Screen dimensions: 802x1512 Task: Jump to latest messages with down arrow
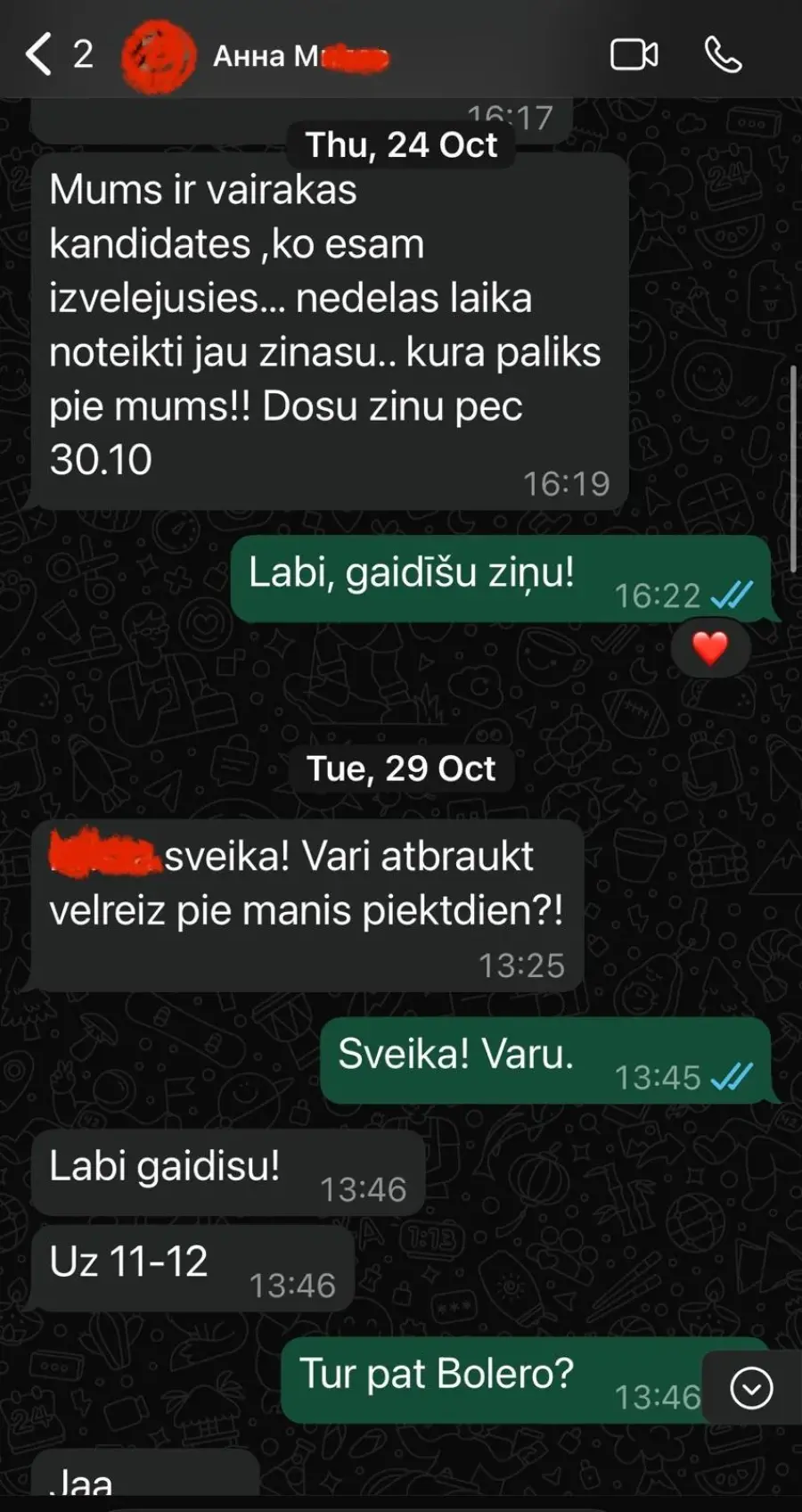[751, 1388]
